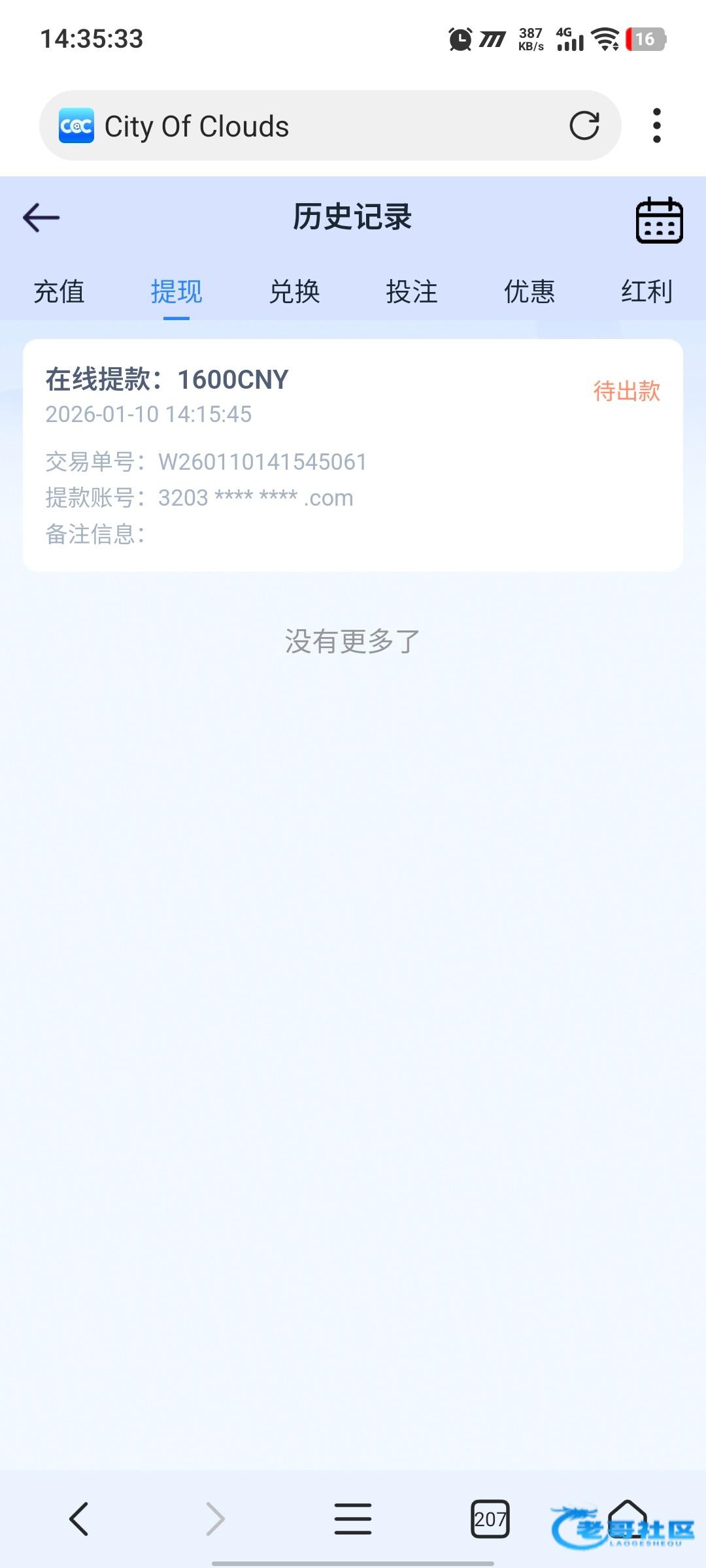Switch to the 优惠 tab
Viewport: 706px width, 1568px height.
click(529, 291)
